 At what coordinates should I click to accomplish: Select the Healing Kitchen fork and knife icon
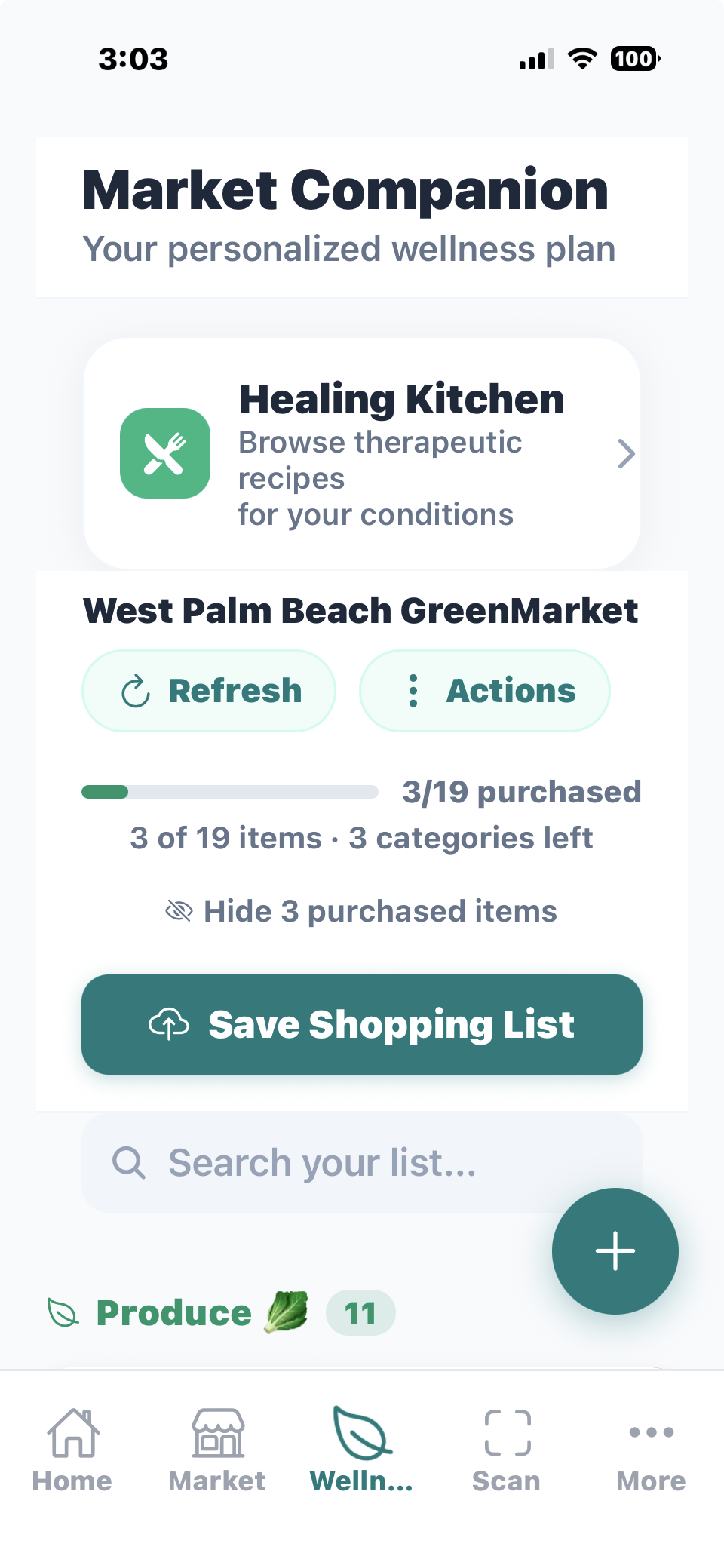165,453
